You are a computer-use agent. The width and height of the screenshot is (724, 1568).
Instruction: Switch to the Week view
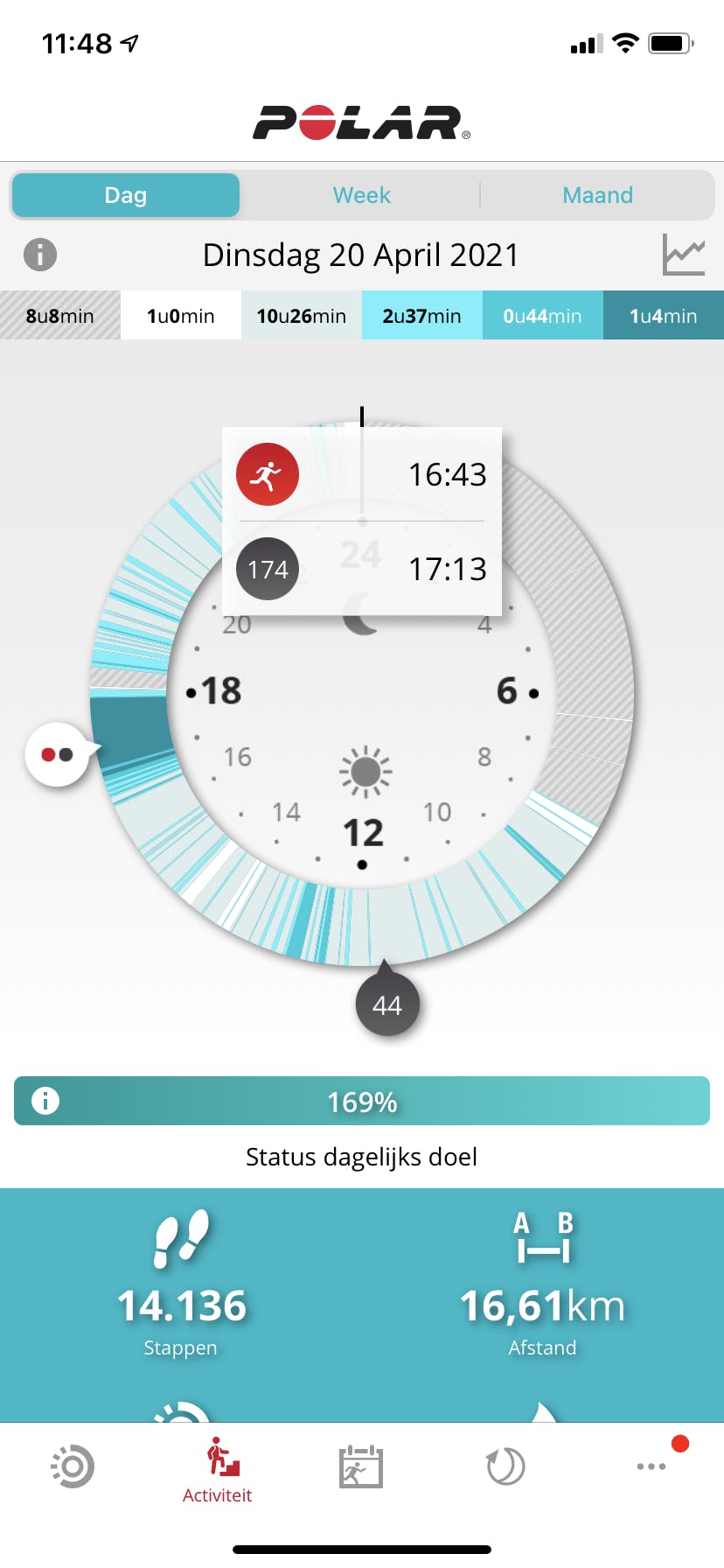click(x=361, y=194)
